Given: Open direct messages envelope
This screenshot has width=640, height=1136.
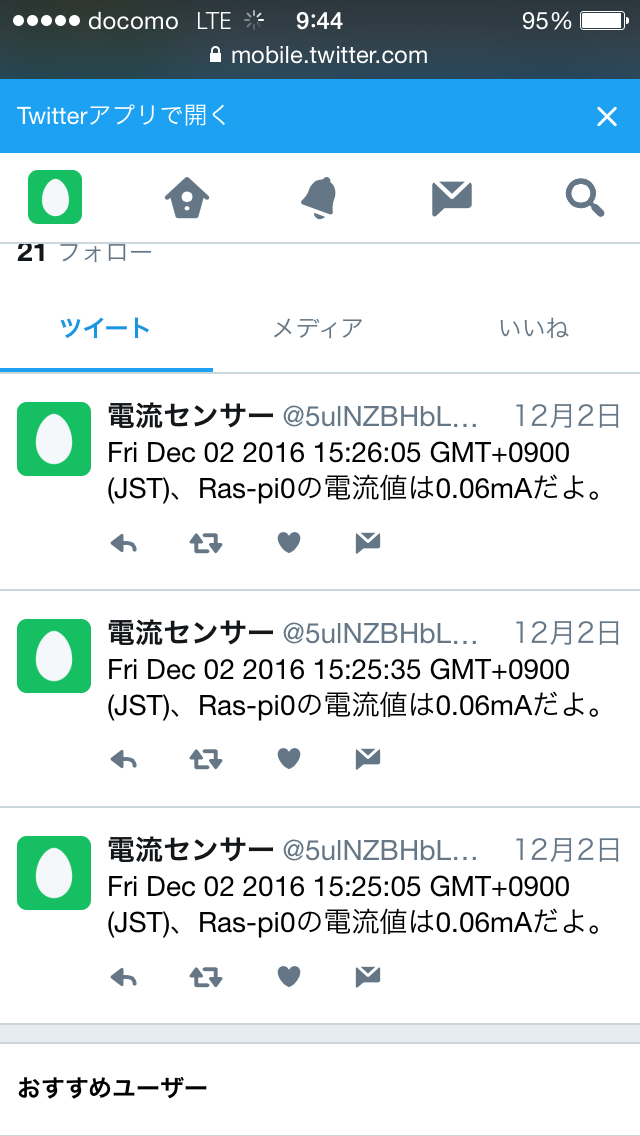Looking at the screenshot, I should (x=452, y=199).
